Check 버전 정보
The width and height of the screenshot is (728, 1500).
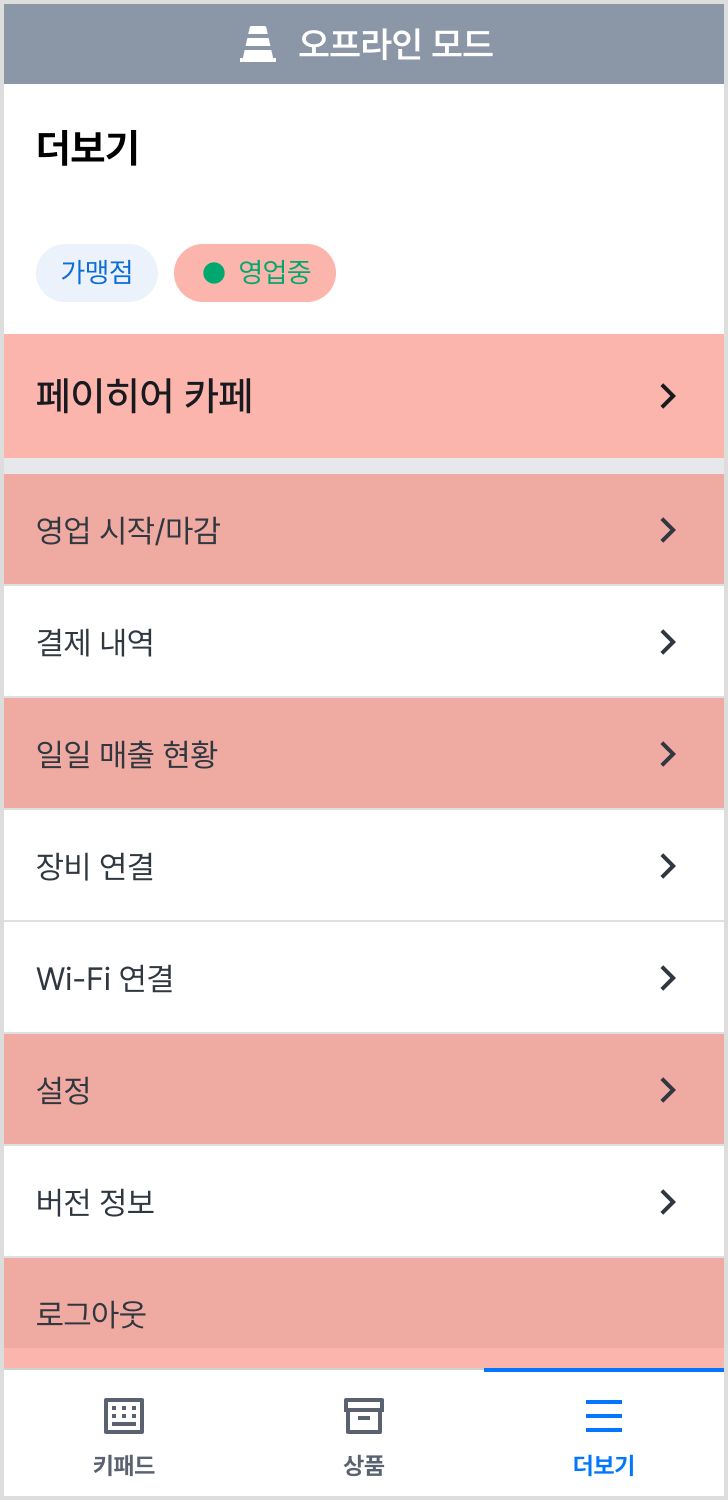click(364, 1202)
